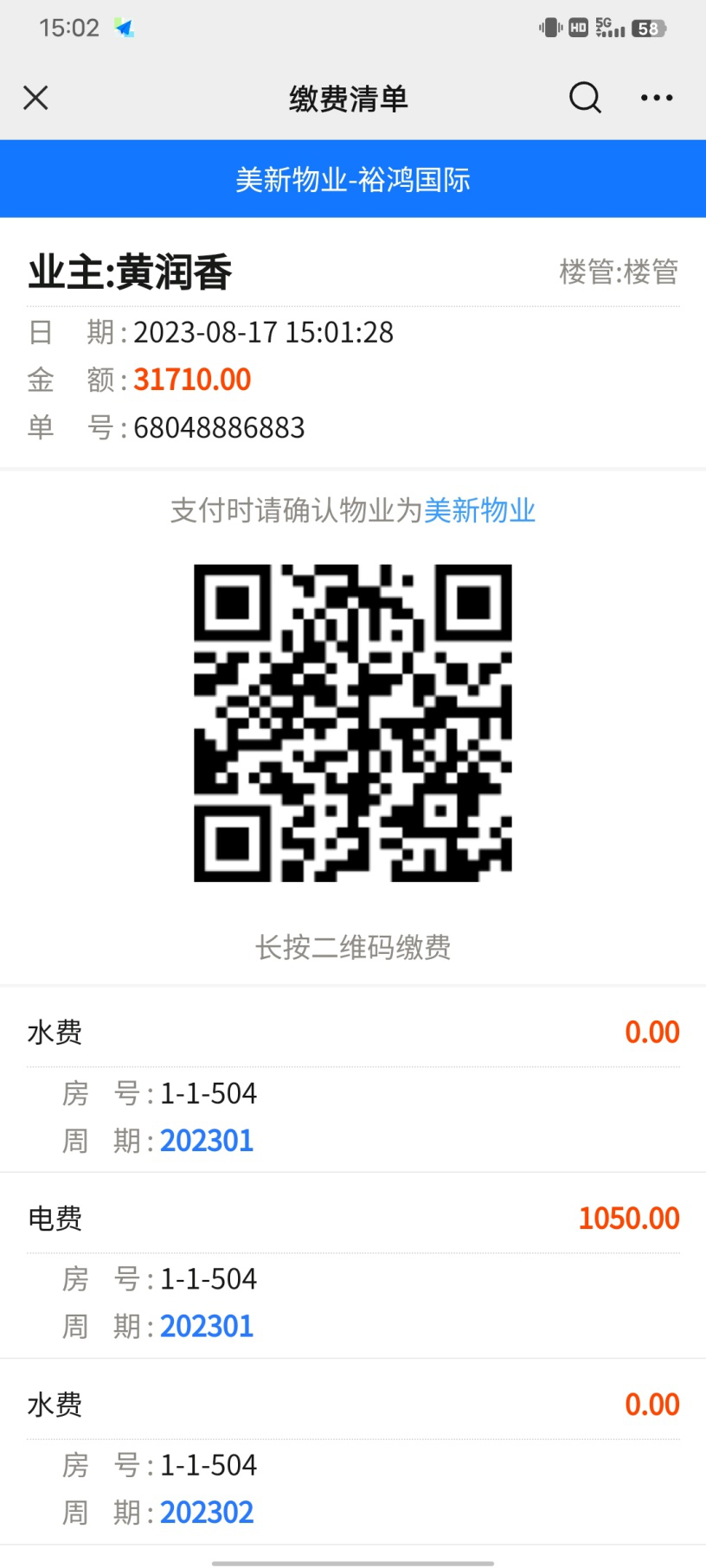
Task: Tap the clock showing 15:02
Action: [71, 28]
